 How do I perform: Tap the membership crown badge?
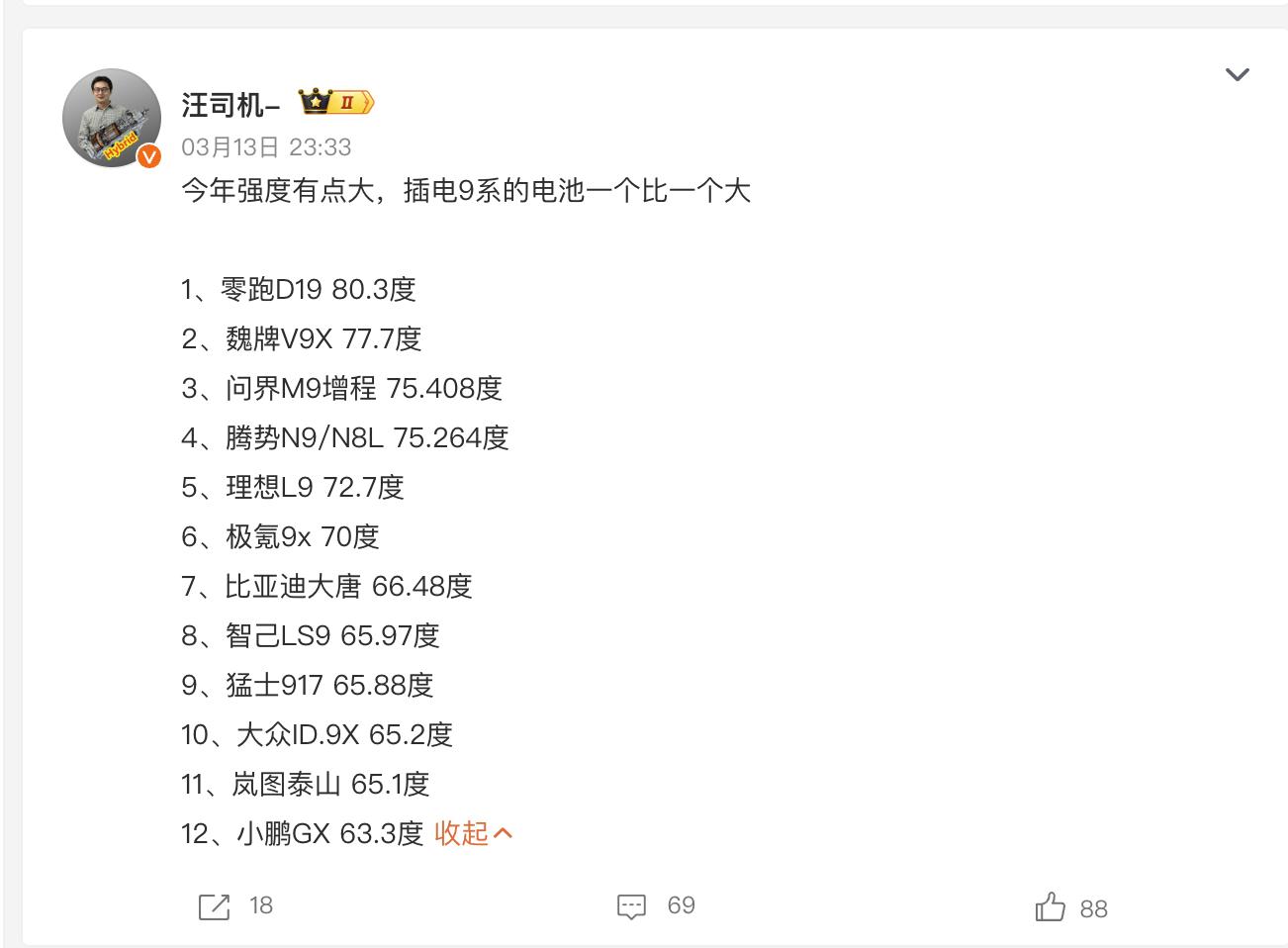[336, 102]
